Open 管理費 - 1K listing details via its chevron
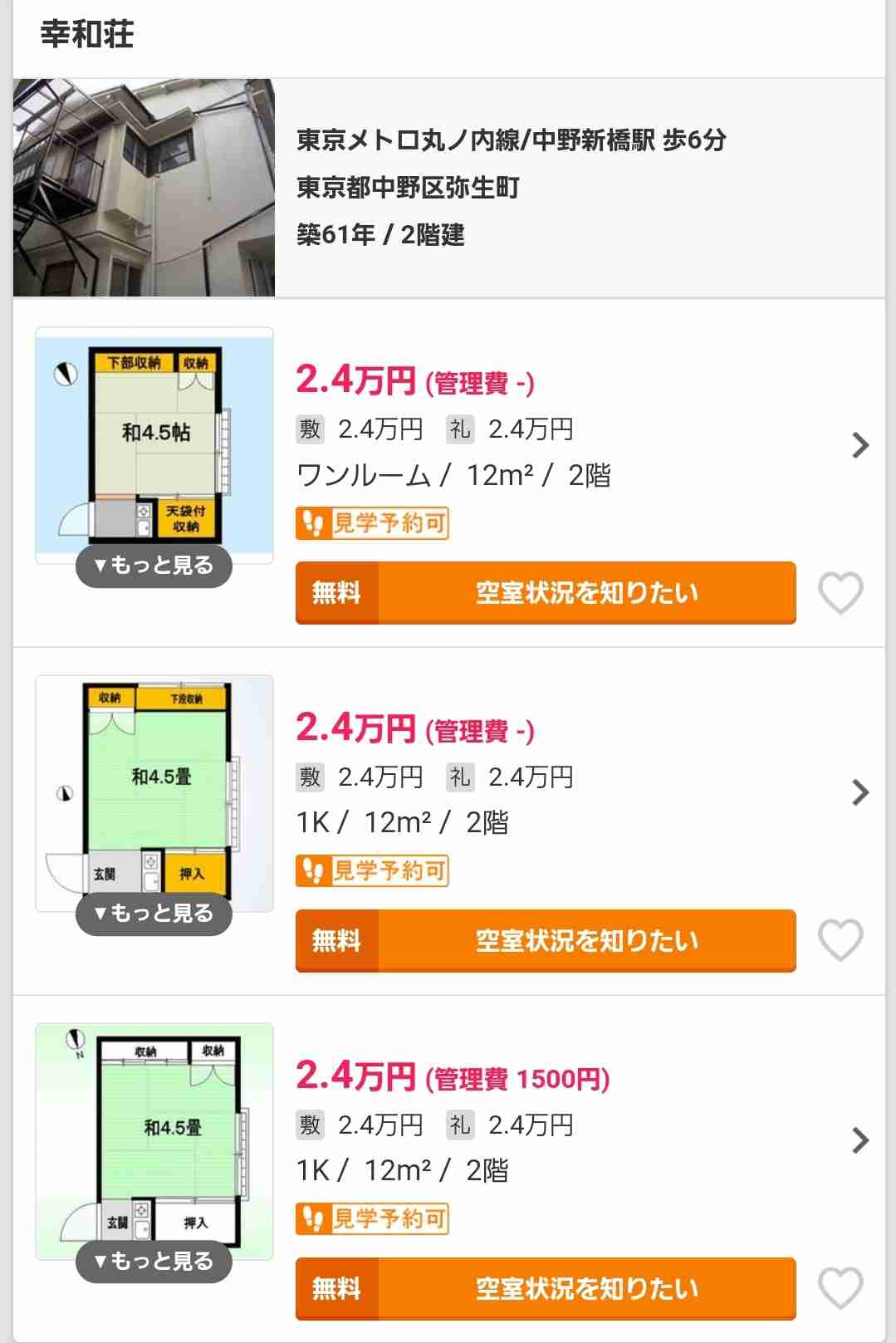The height and width of the screenshot is (1343, 896). (x=860, y=793)
